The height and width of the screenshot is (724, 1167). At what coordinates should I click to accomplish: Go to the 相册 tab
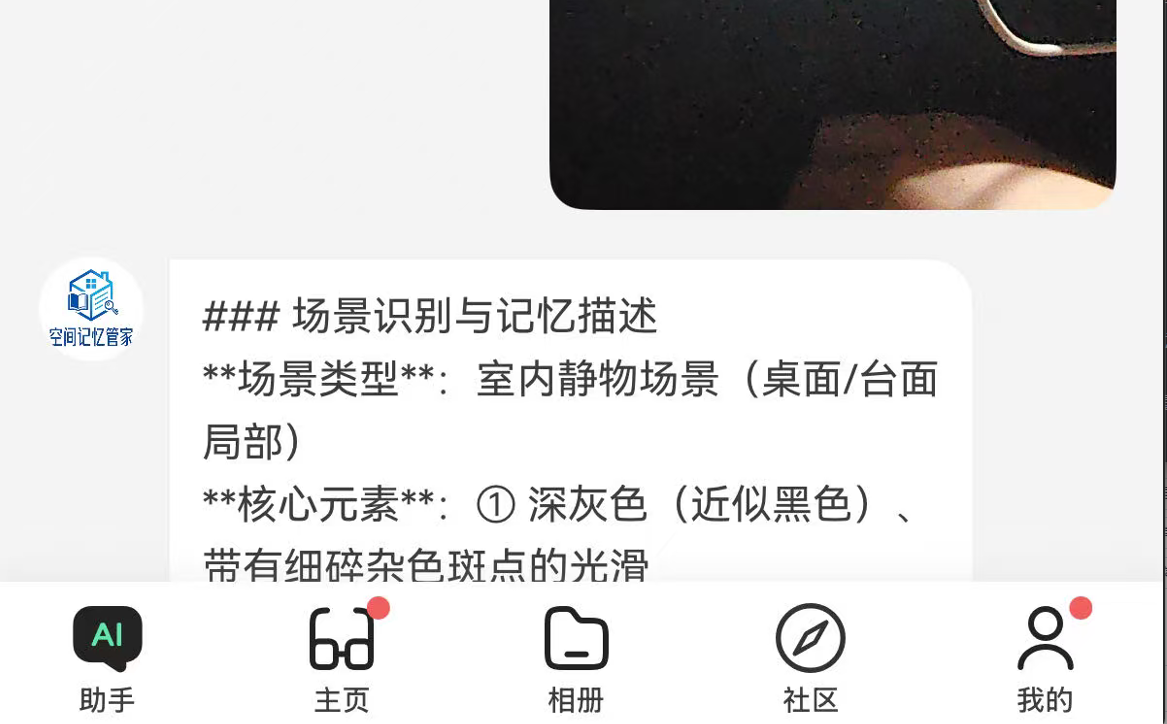click(x=576, y=659)
